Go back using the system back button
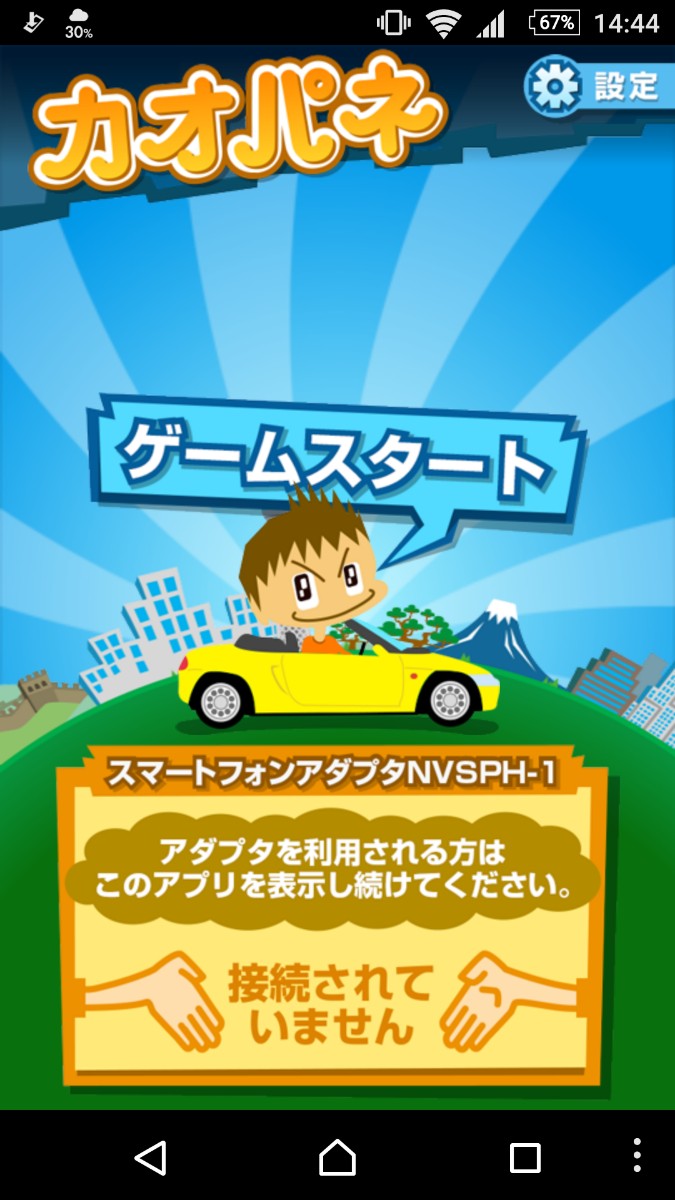The width and height of the screenshot is (675, 1200). (150, 1157)
